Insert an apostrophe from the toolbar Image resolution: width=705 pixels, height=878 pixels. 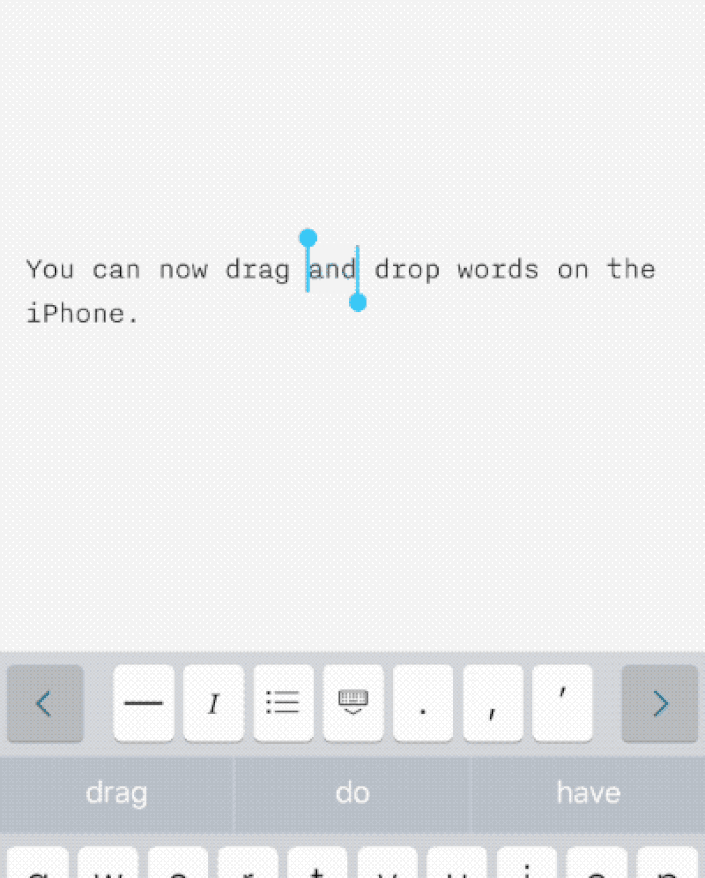(562, 704)
